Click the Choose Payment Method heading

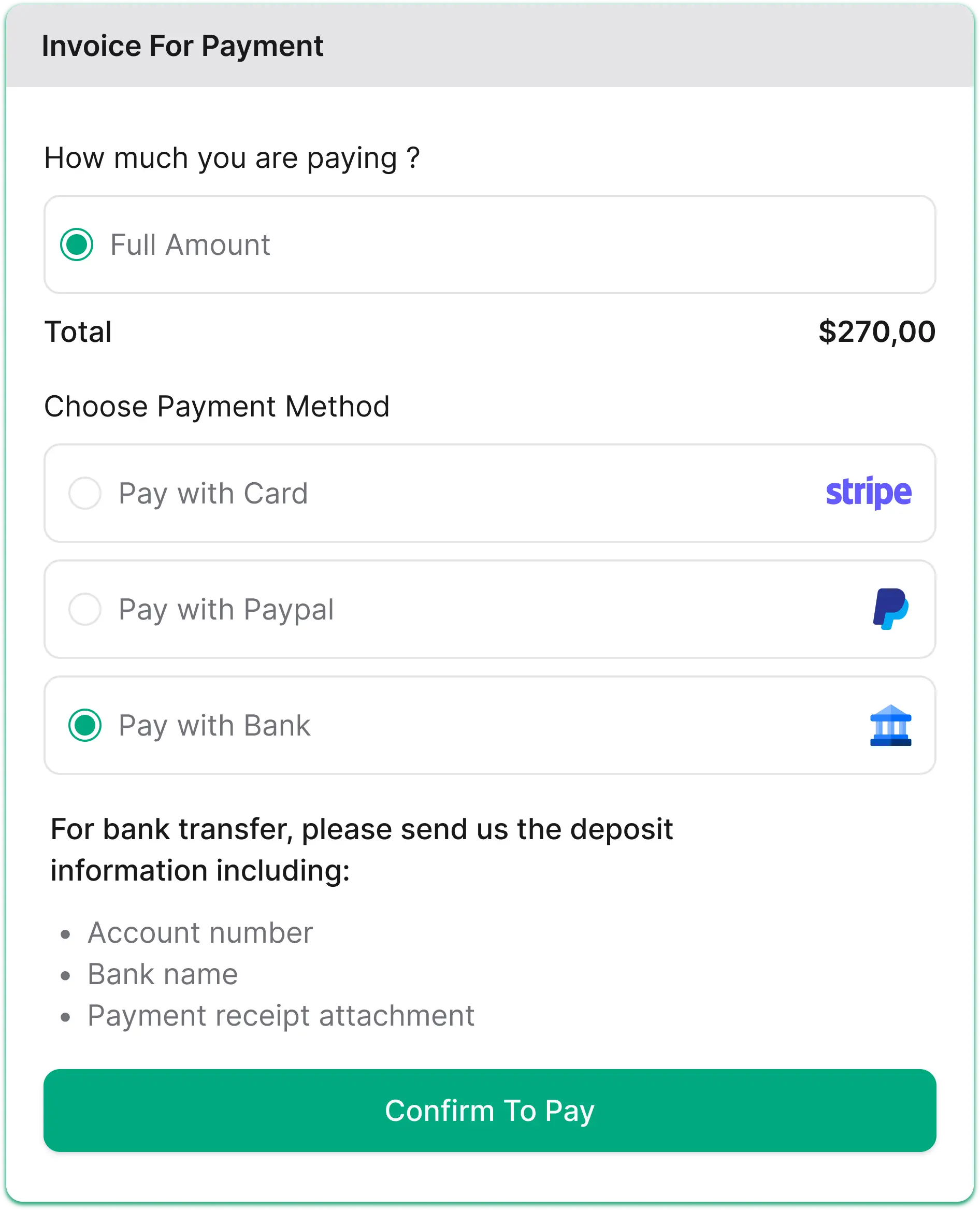pyautogui.click(x=218, y=406)
